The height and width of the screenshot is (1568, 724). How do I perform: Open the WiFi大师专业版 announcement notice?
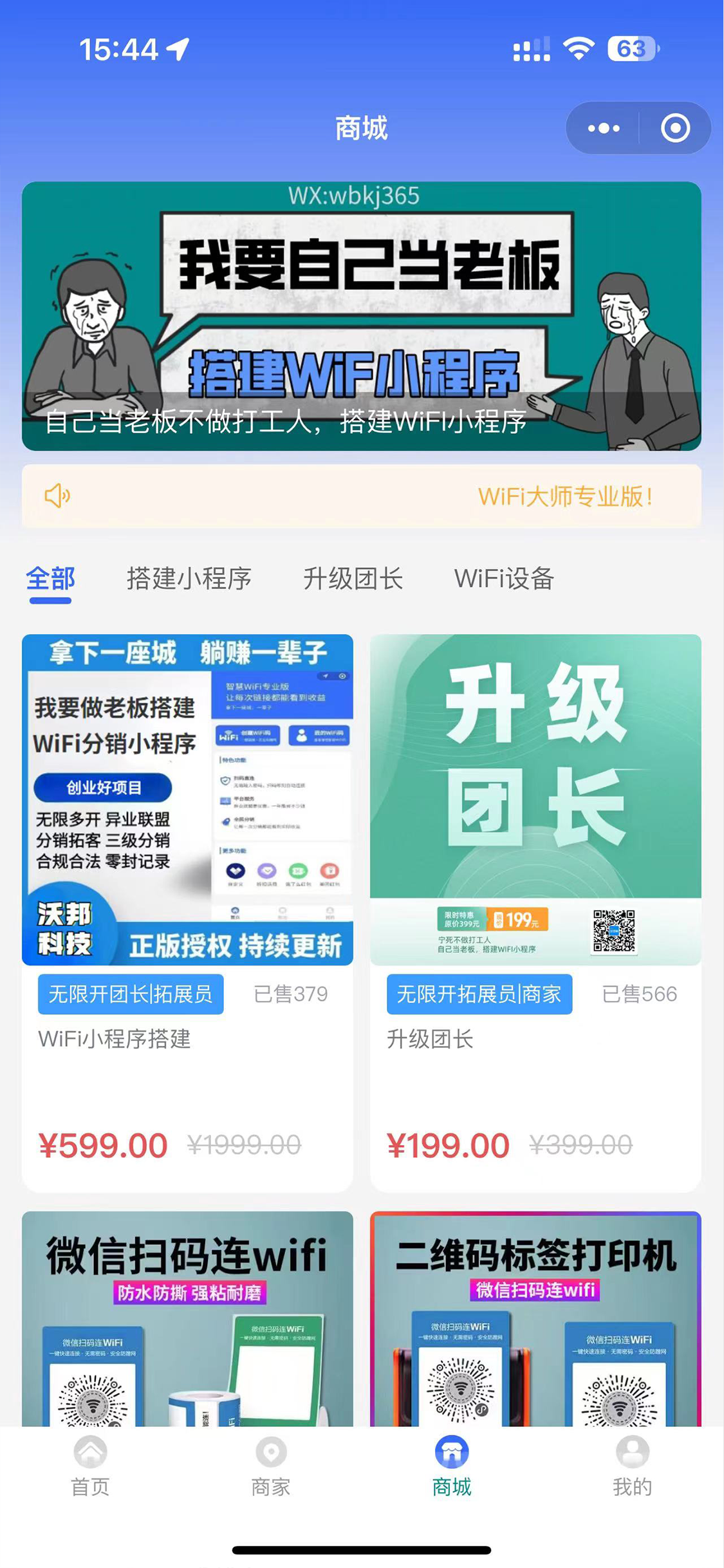[361, 496]
